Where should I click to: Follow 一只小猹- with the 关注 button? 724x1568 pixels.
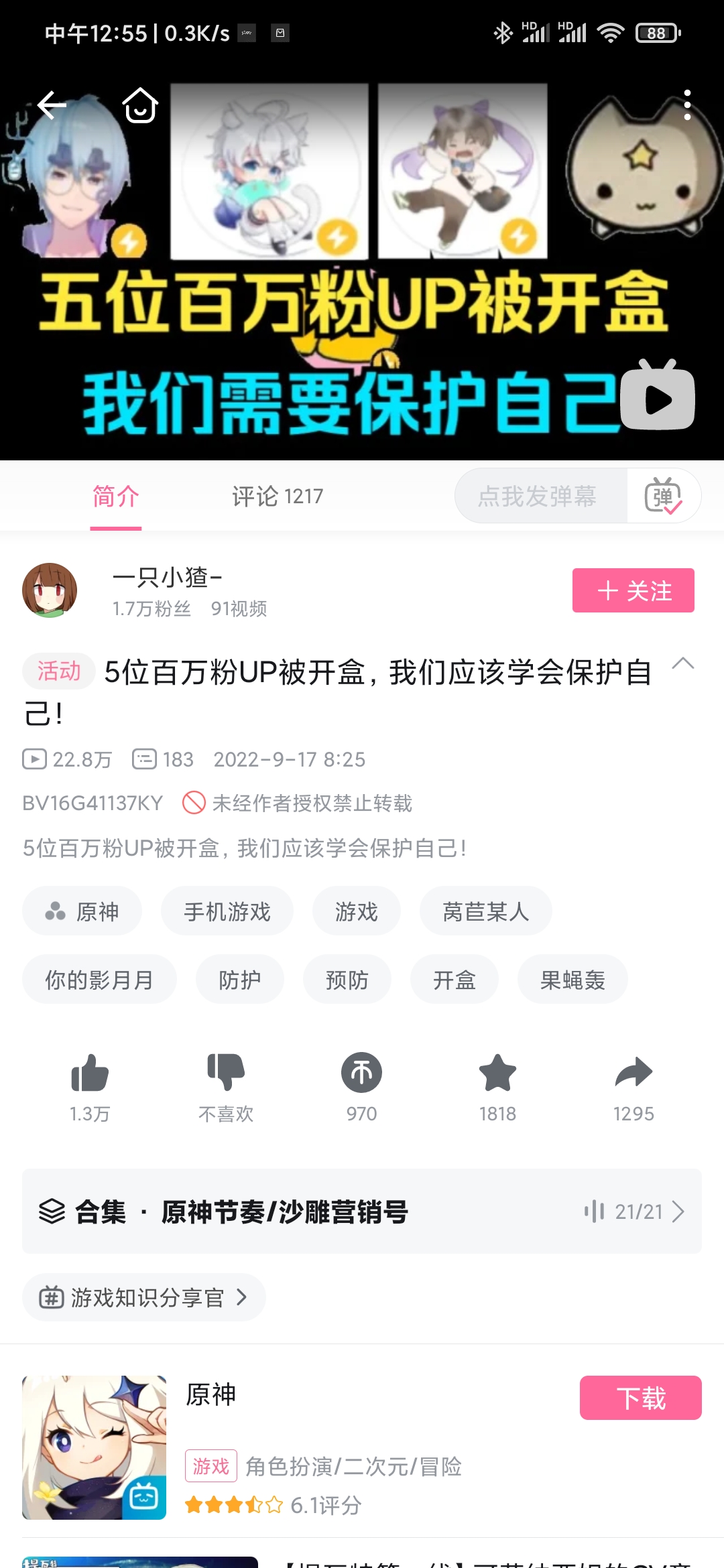[x=633, y=590]
